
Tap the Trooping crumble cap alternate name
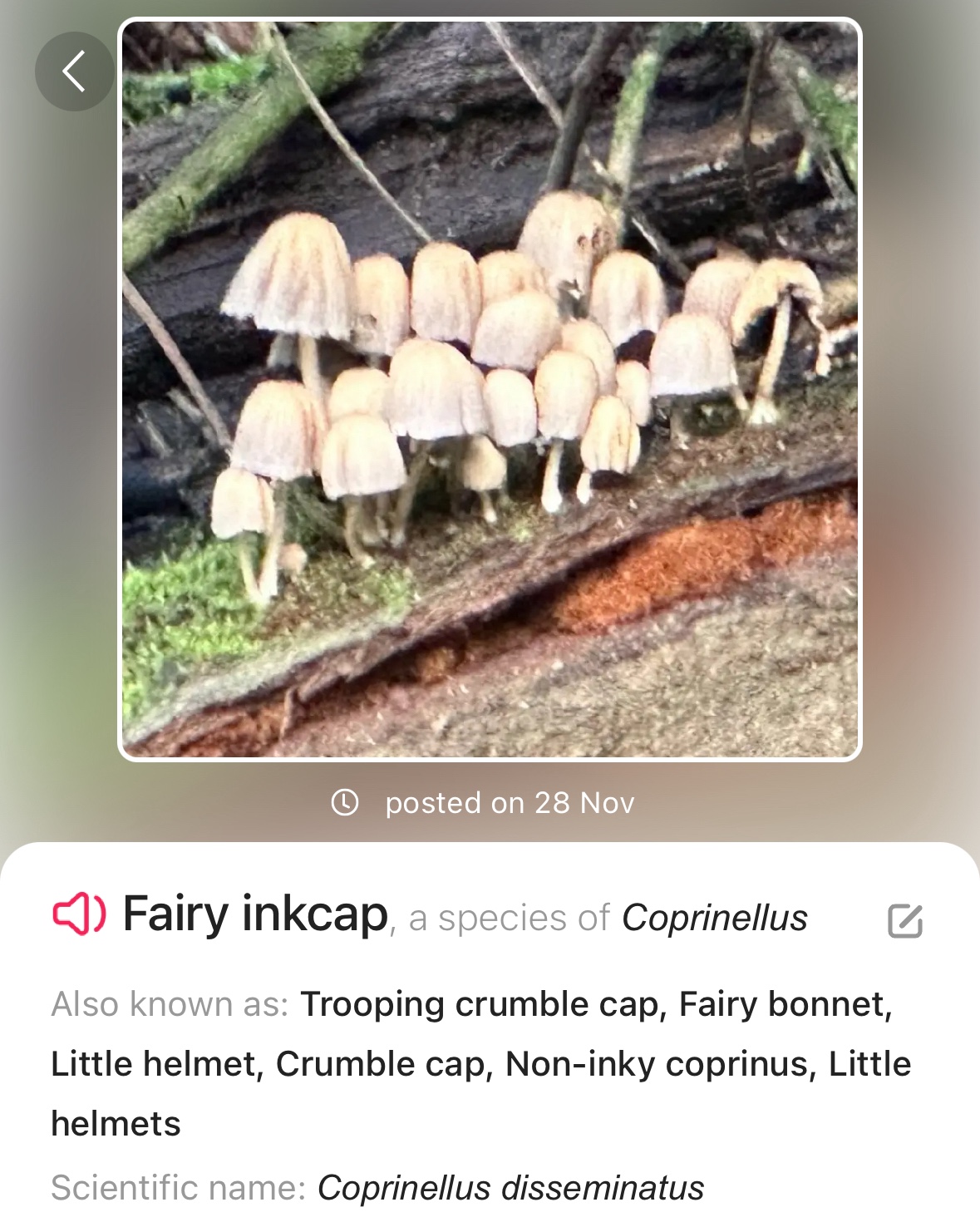pos(480,1003)
